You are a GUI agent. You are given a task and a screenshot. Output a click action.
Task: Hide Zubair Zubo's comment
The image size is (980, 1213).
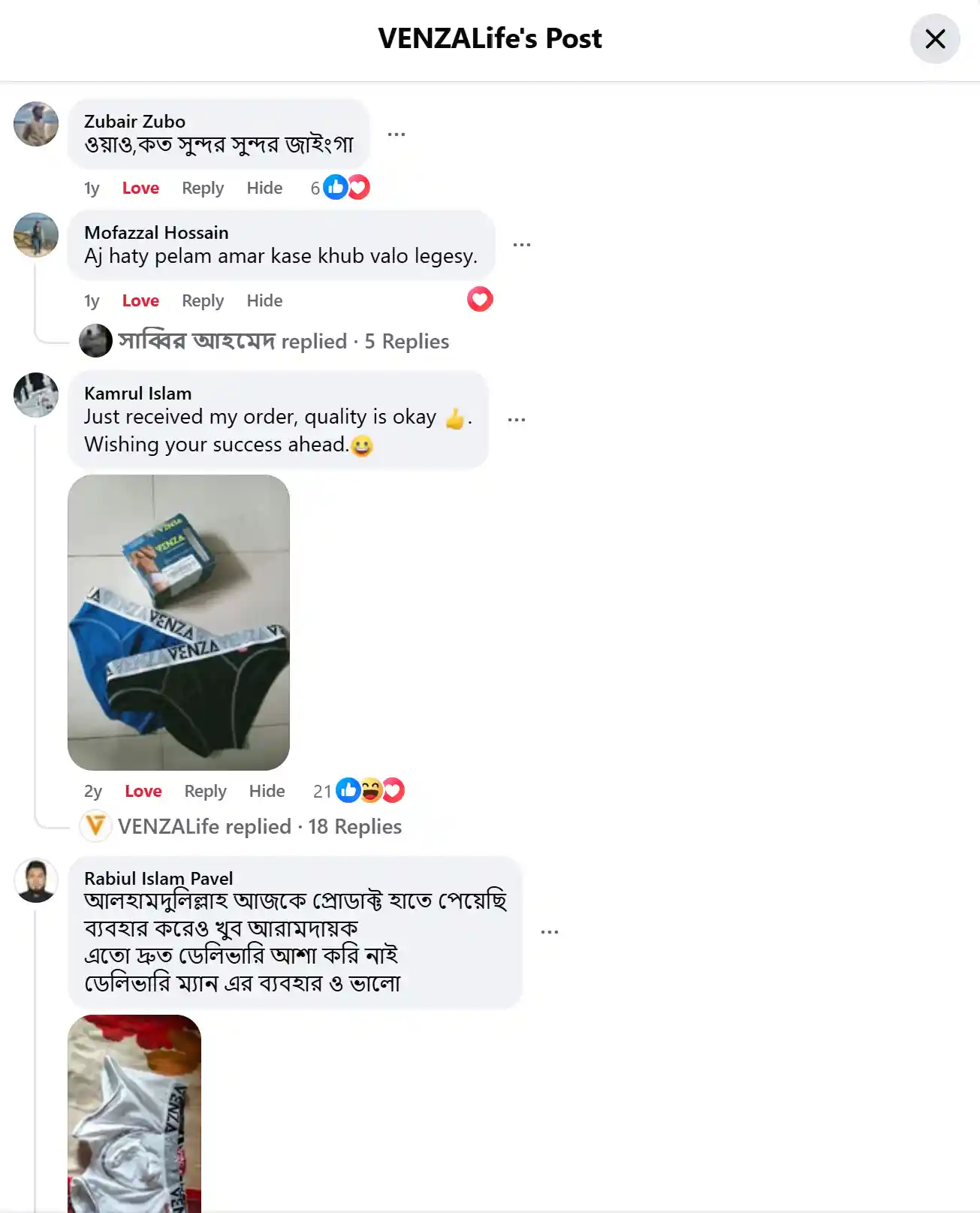[x=264, y=188]
